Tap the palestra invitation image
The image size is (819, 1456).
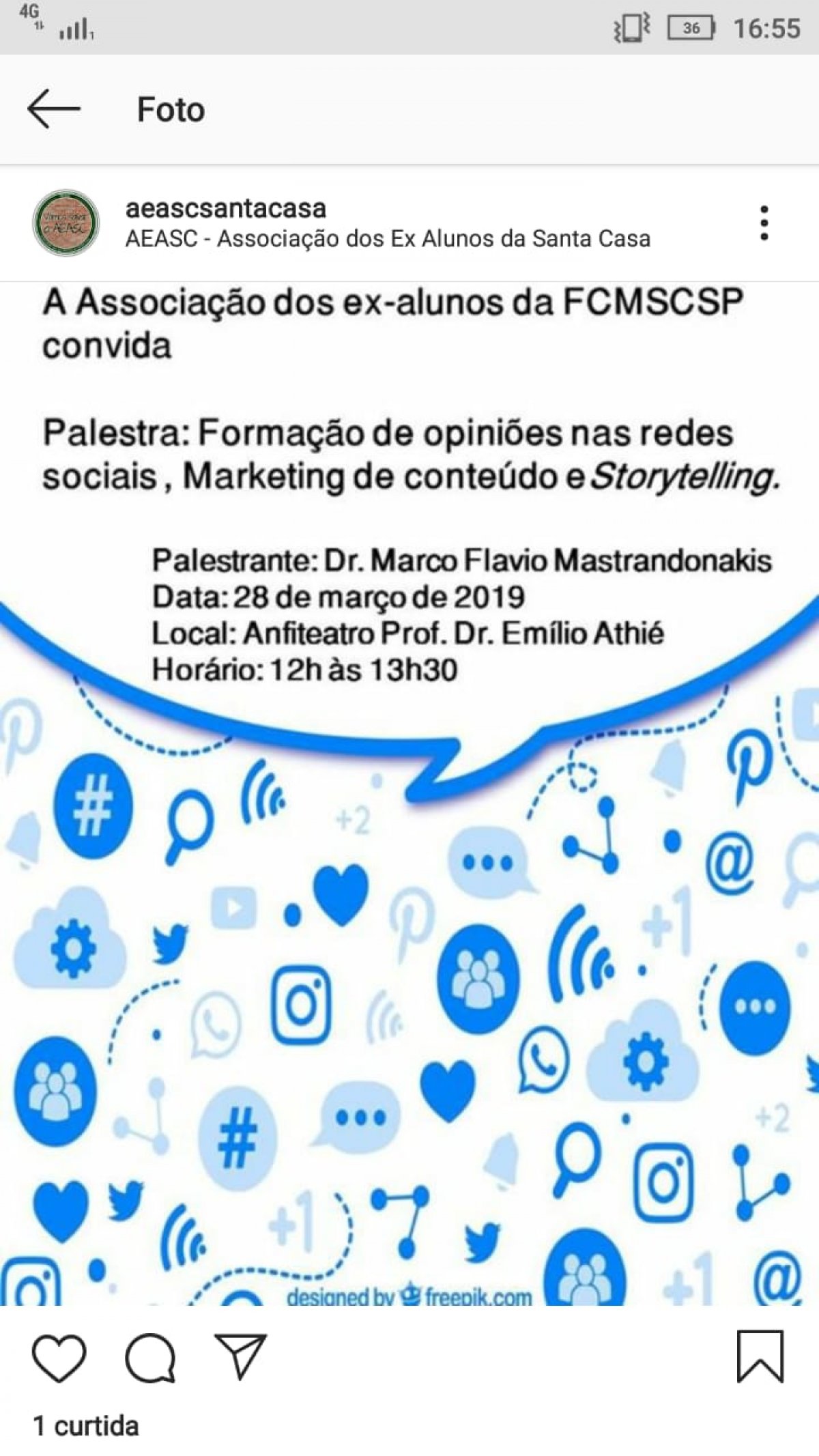tap(409, 793)
